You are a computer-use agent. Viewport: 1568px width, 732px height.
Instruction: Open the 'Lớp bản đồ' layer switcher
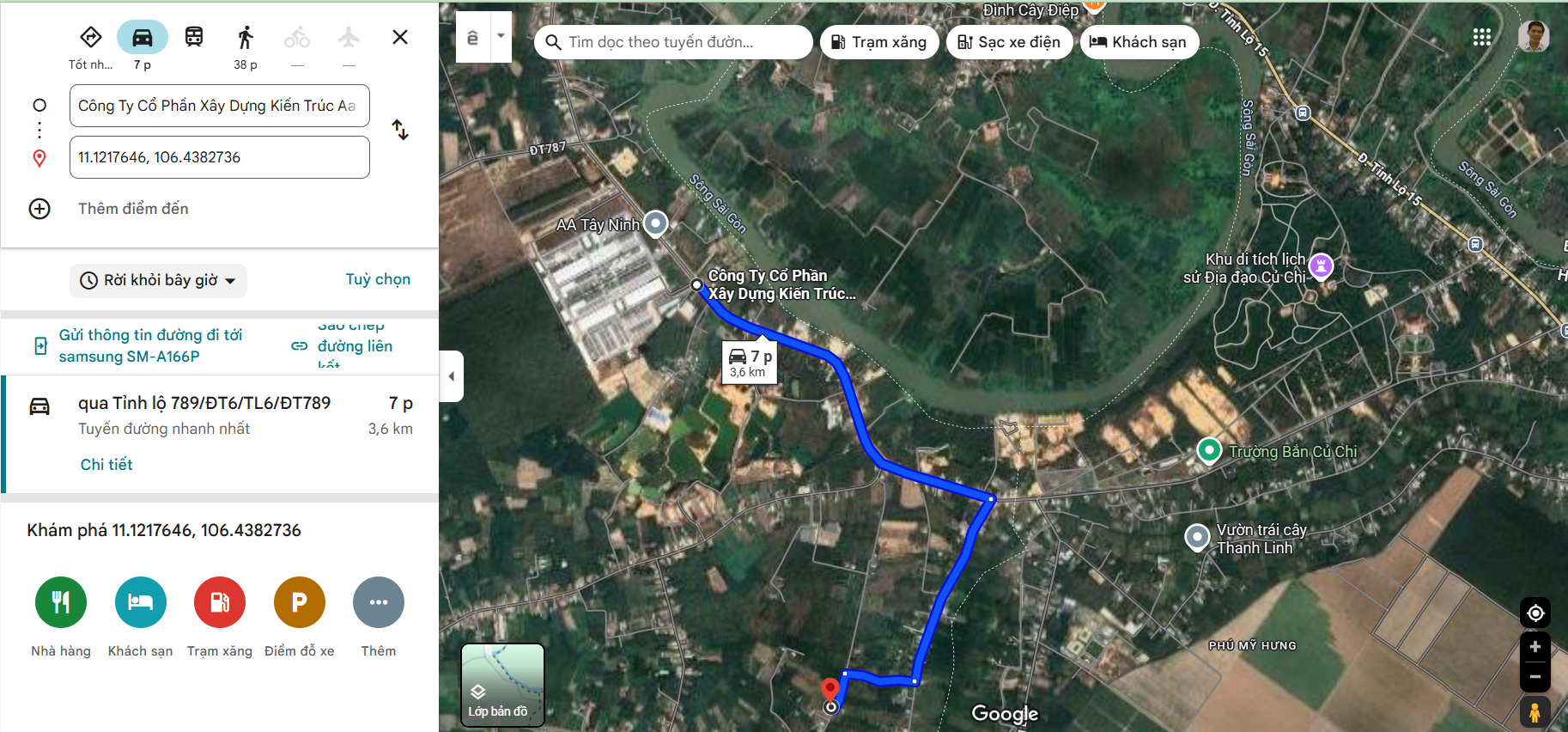tap(502, 685)
